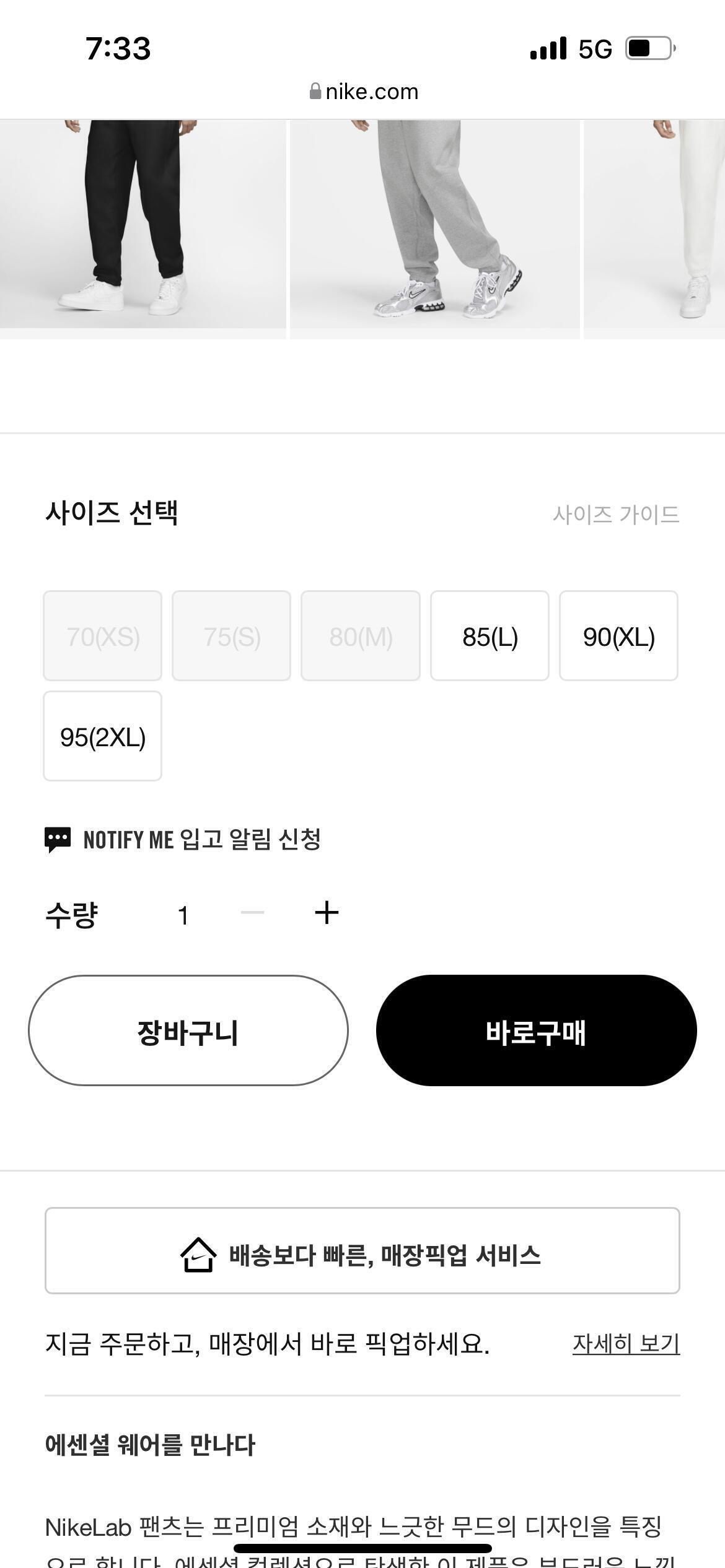Increase quantity with the plus button
The height and width of the screenshot is (1568, 725).
click(x=327, y=913)
